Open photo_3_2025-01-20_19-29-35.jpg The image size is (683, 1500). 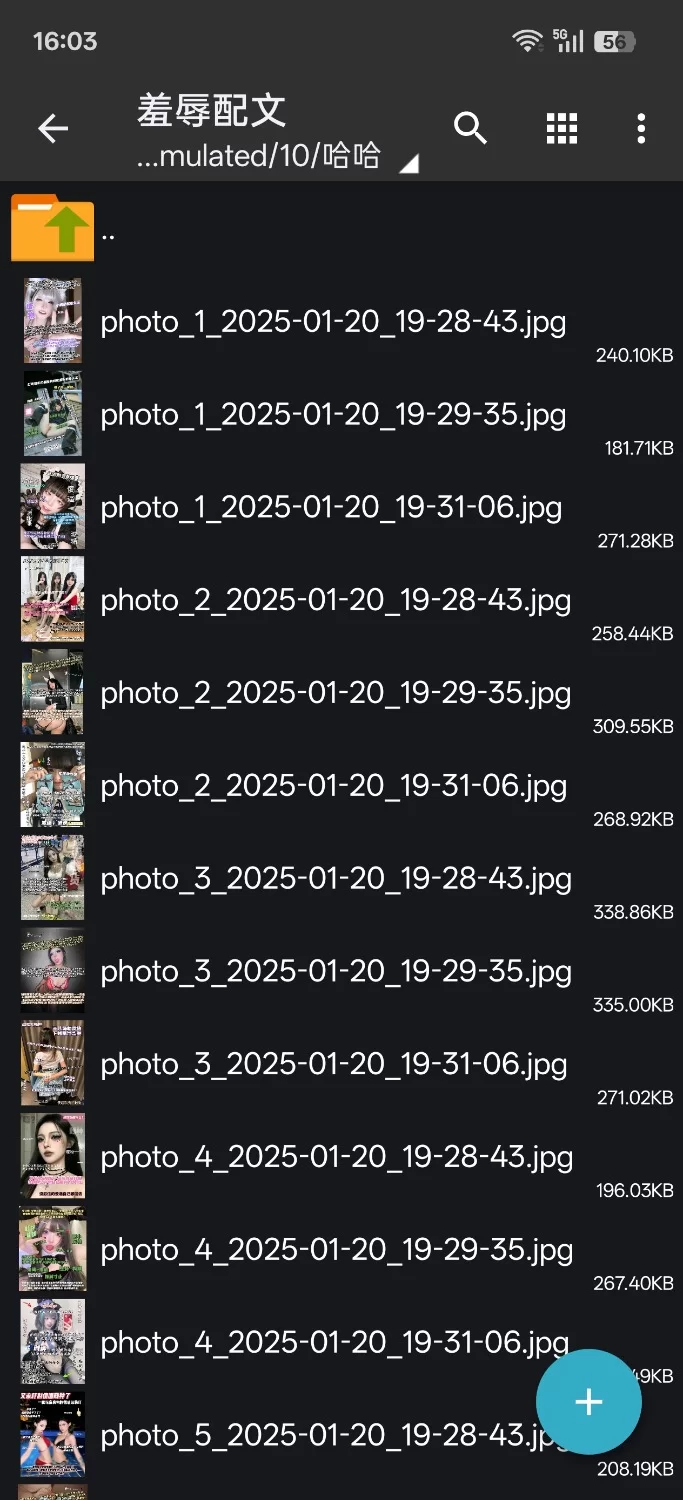pyautogui.click(x=335, y=971)
